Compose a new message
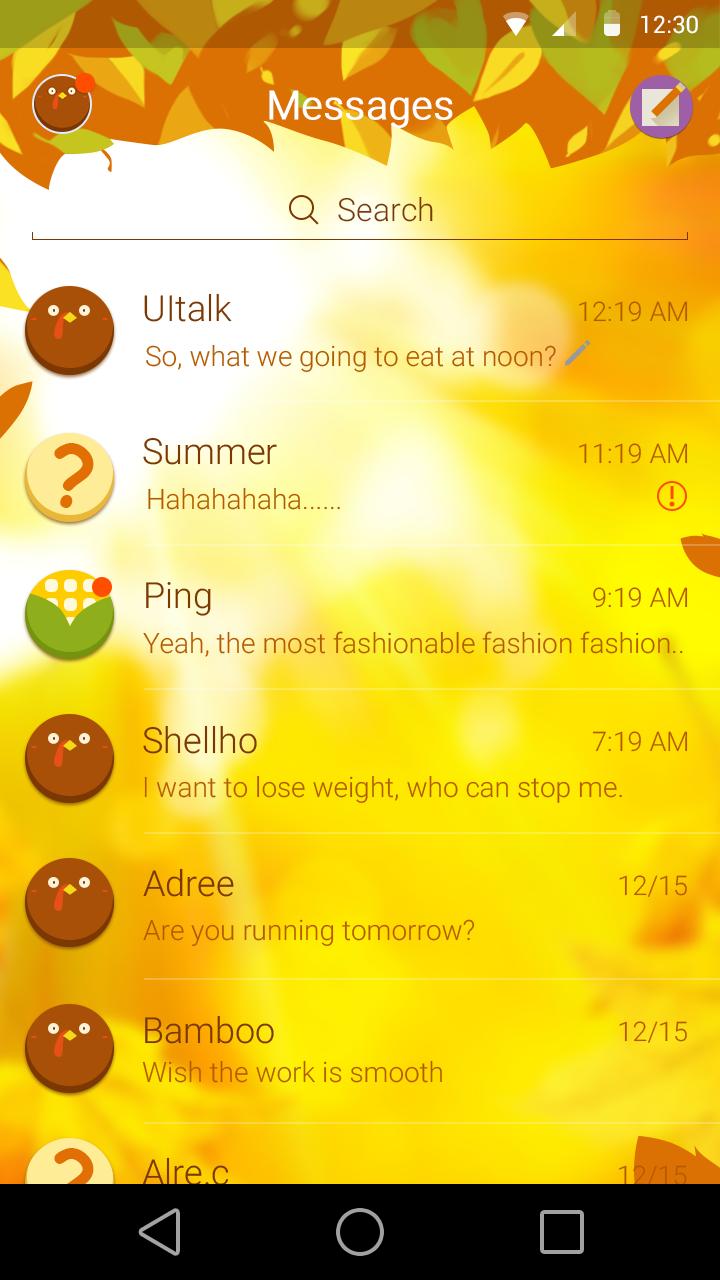The width and height of the screenshot is (720, 1280). coord(661,106)
